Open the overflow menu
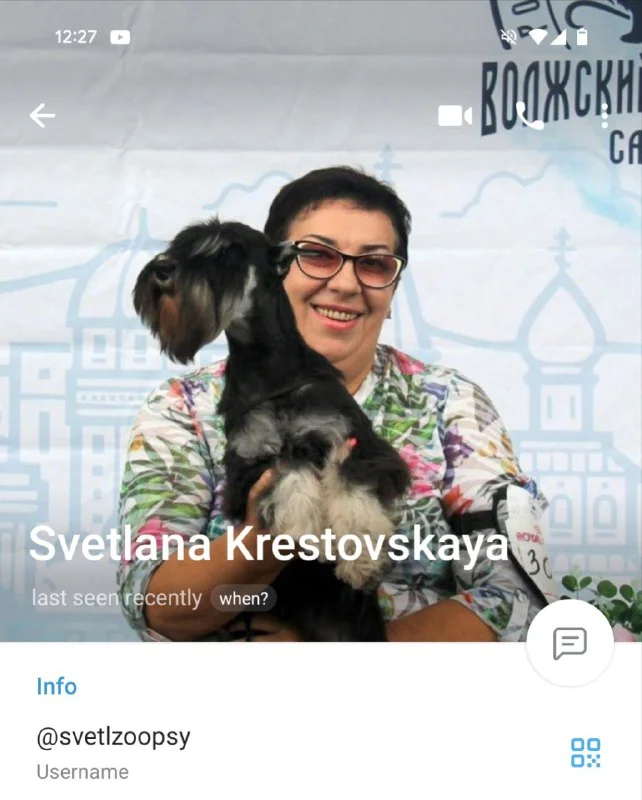The height and width of the screenshot is (800, 642). click(x=604, y=116)
